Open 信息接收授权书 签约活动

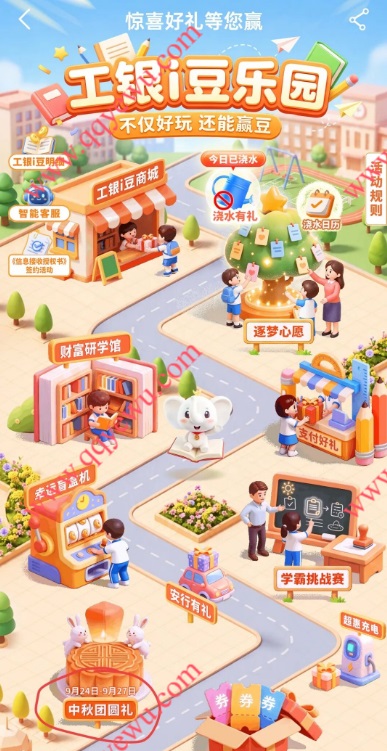point(39,265)
